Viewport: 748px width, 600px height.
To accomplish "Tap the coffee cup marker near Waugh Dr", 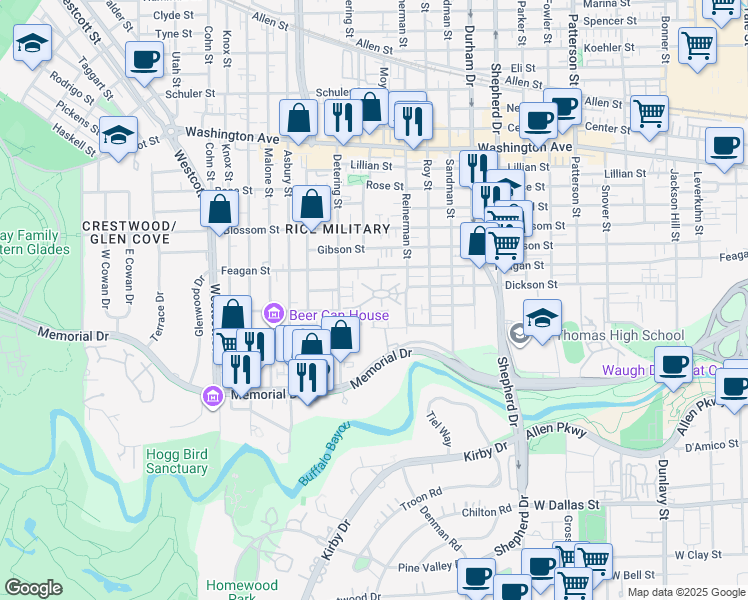I will pos(674,368).
